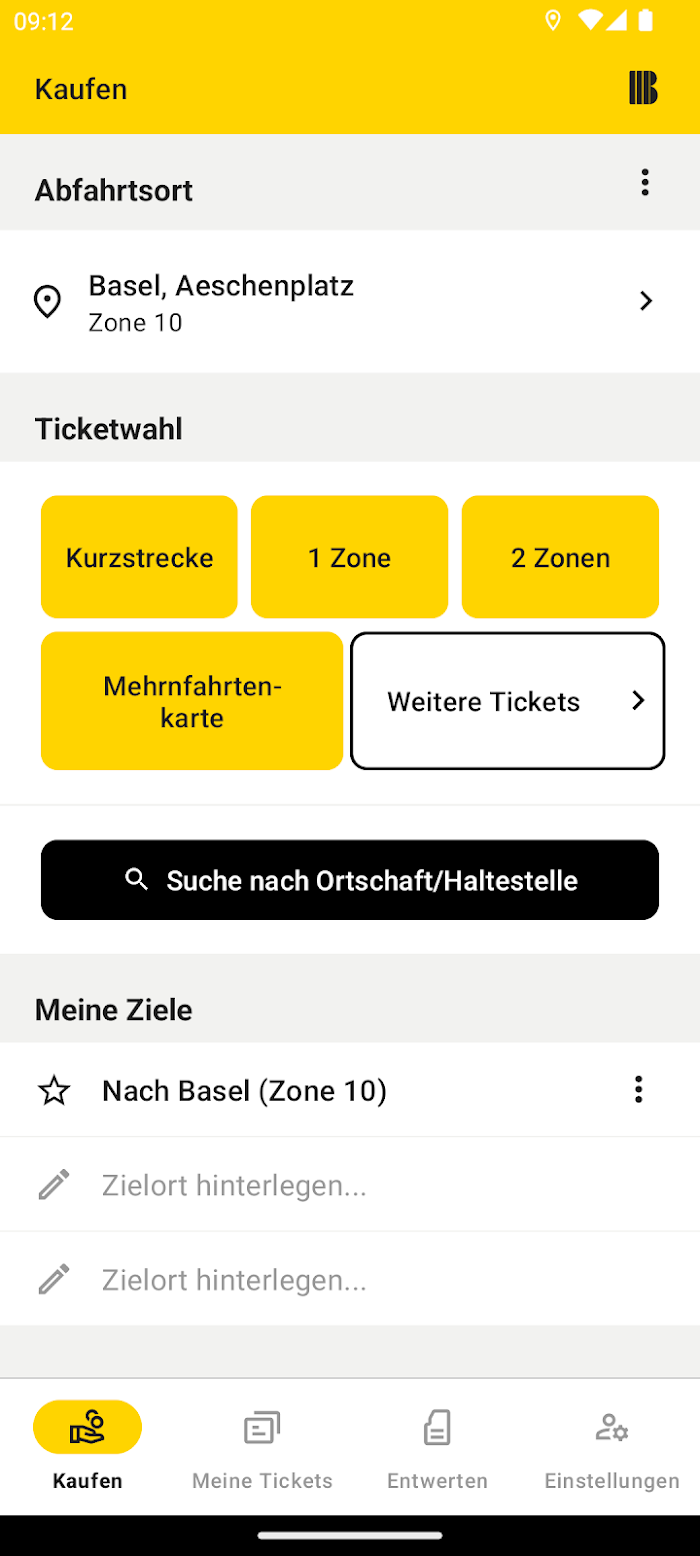Pick the 2 Zonen ticket
Image resolution: width=700 pixels, height=1556 pixels.
pos(560,557)
